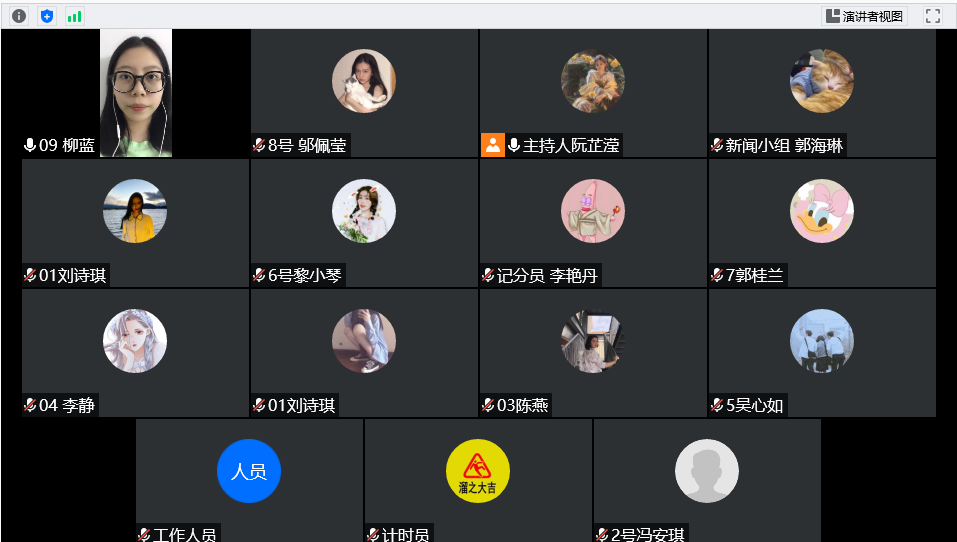Select the video tile of 09 柳蓝
This screenshot has width=957, height=542.
click(x=135, y=93)
